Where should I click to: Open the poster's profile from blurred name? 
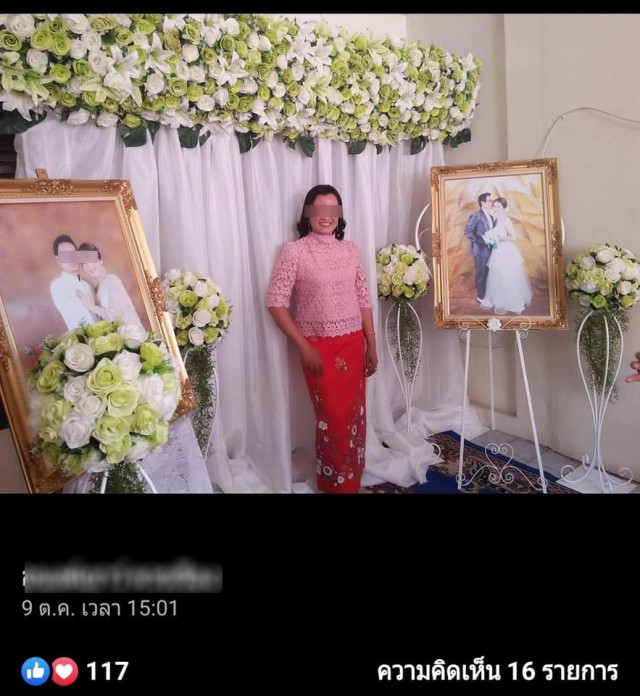tap(122, 577)
